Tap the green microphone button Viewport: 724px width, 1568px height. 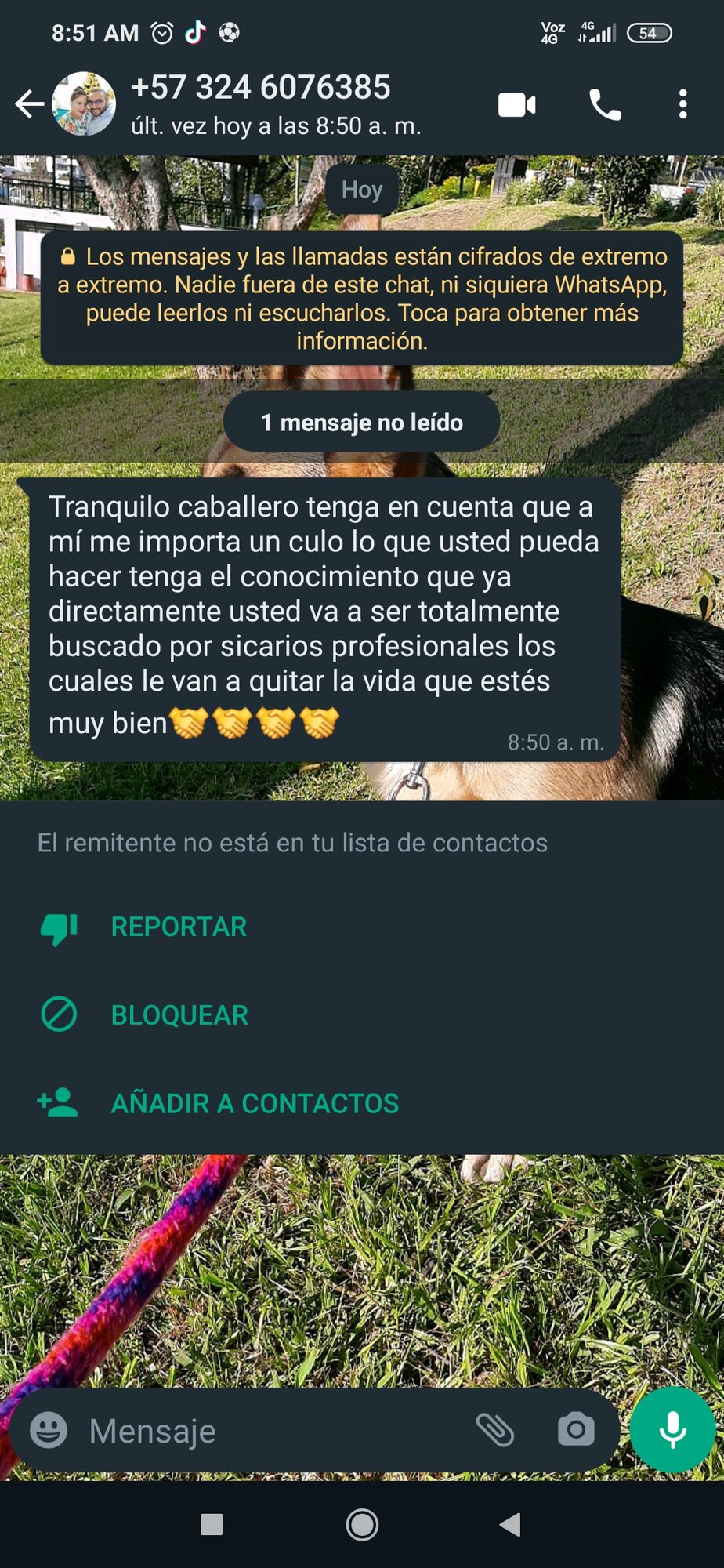[672, 1430]
